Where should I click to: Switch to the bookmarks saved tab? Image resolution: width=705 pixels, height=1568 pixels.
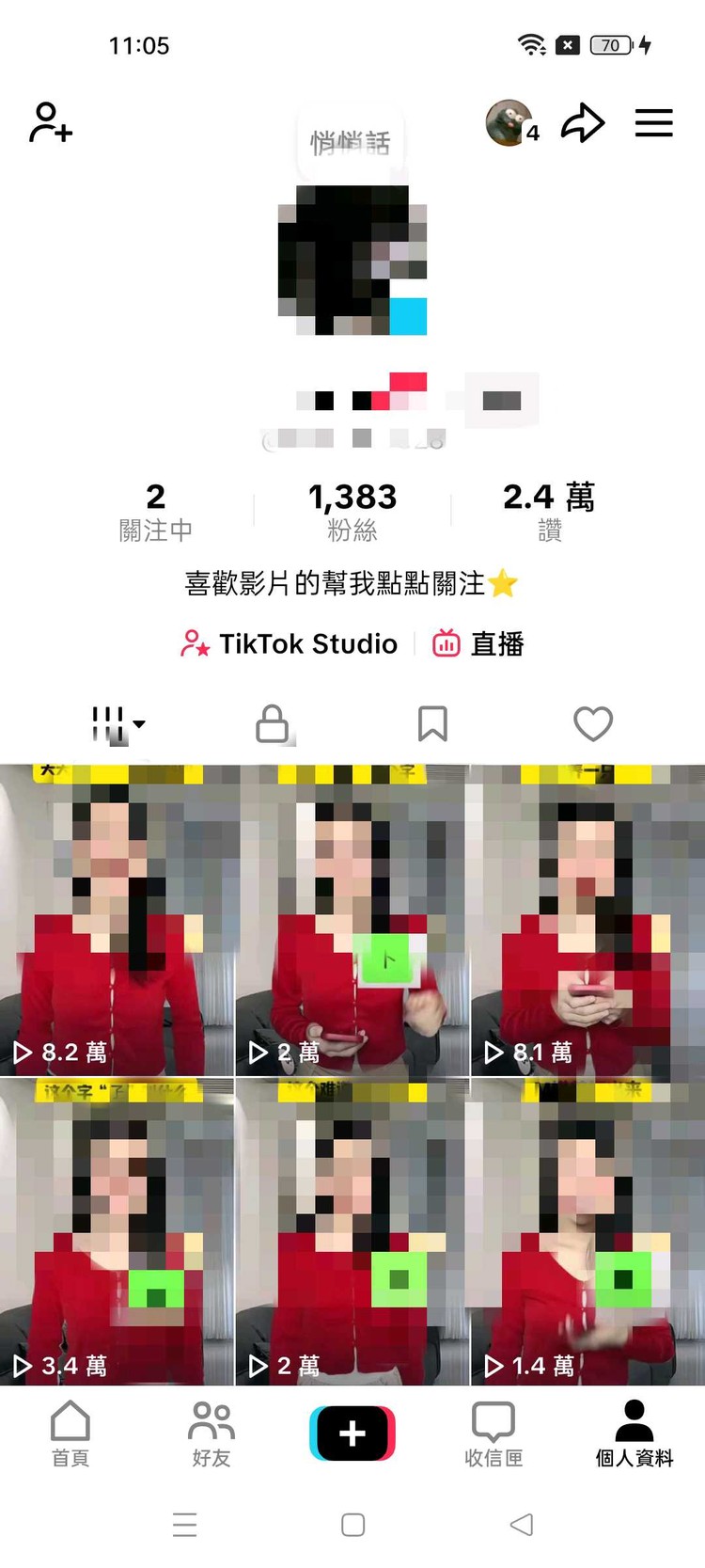(x=432, y=722)
